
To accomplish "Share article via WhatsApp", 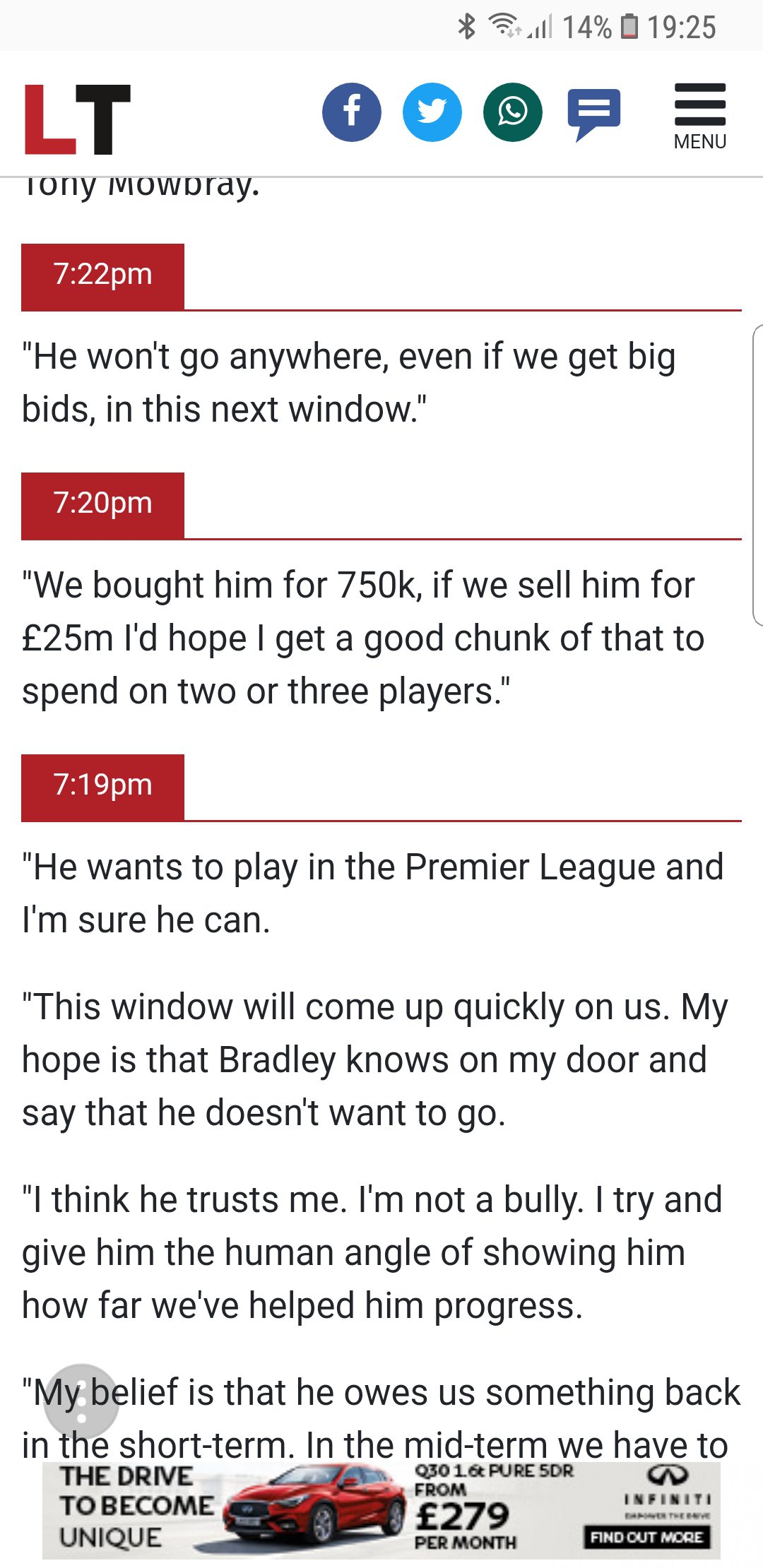I will click(x=512, y=112).
